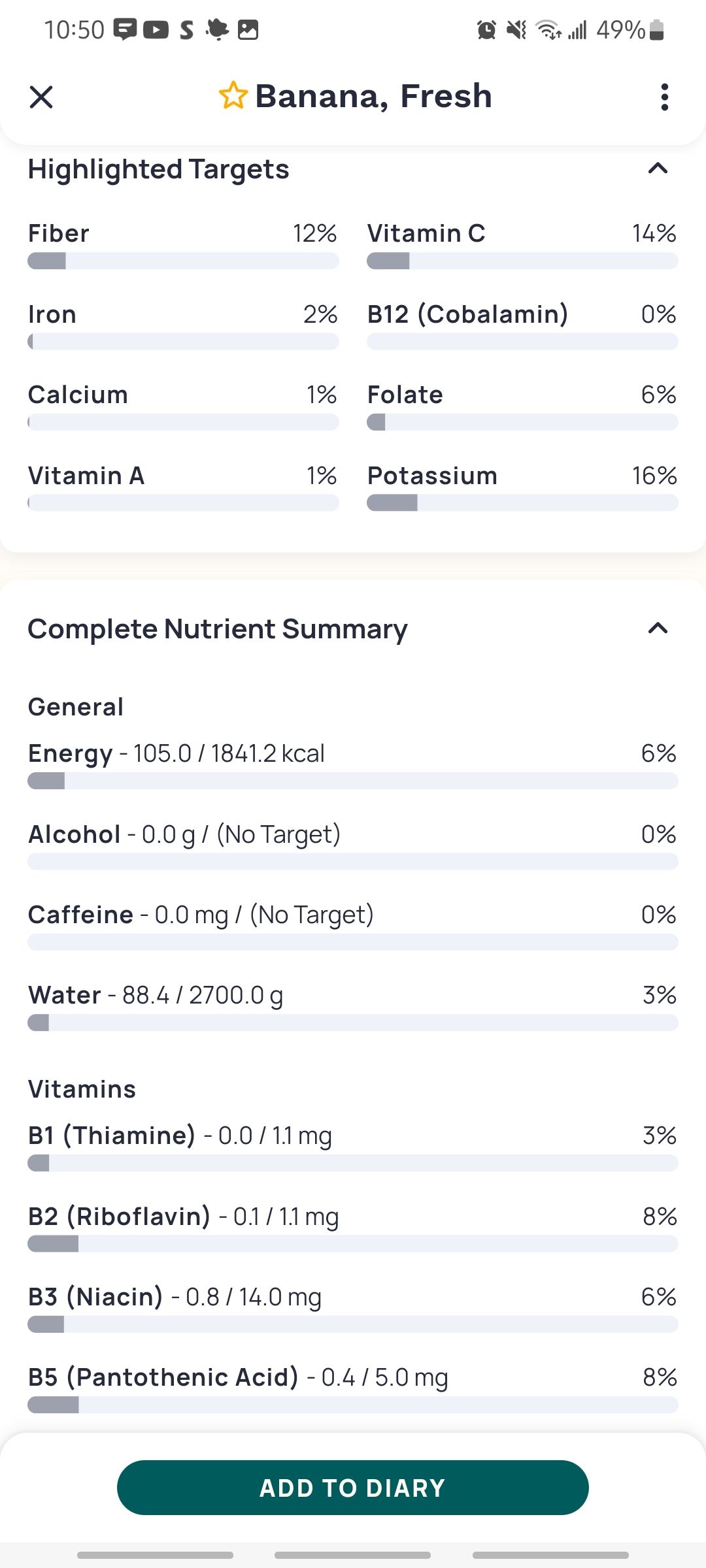Tap the Fiber progress bar

[182, 261]
